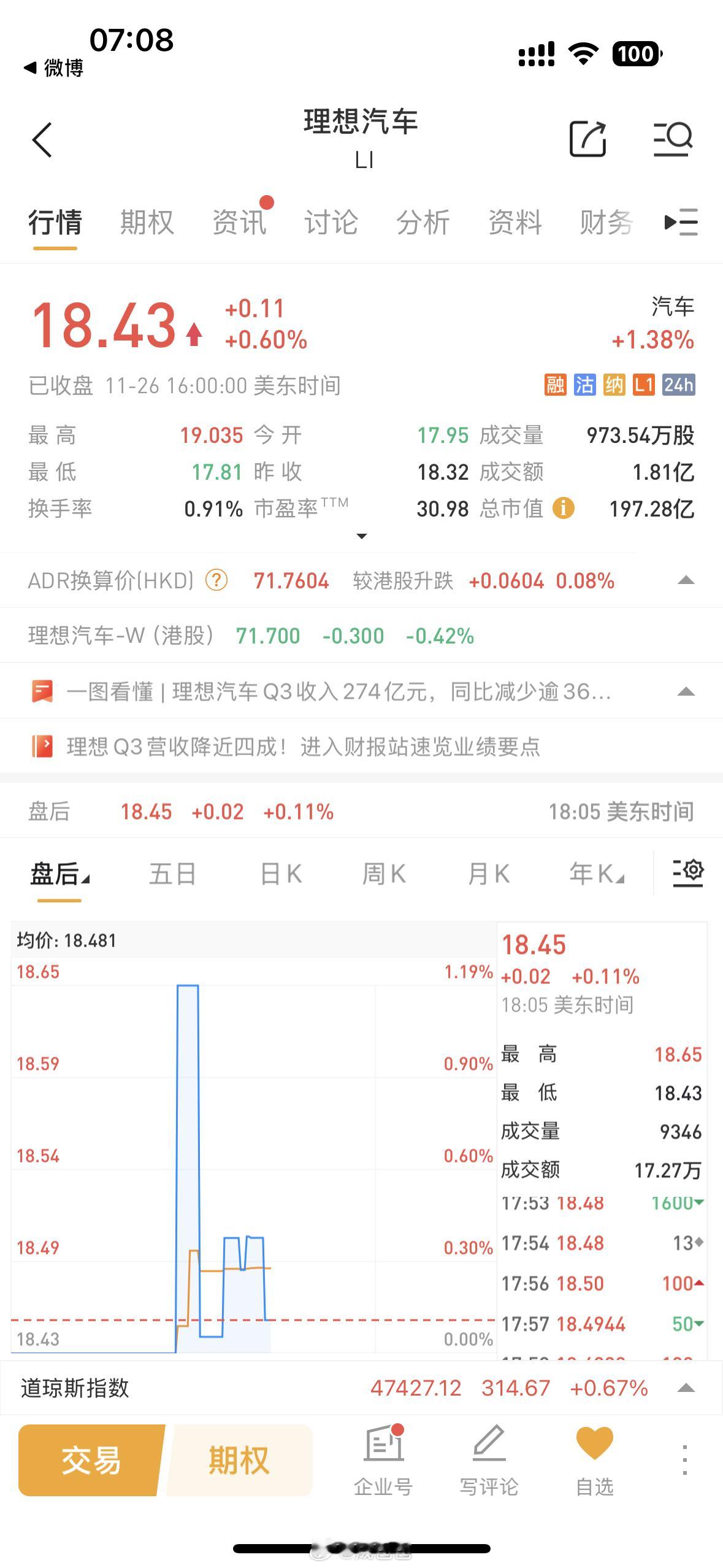Image resolution: width=723 pixels, height=1568 pixels.
Task: Open chart settings icon beside 年K
Action: [x=688, y=874]
